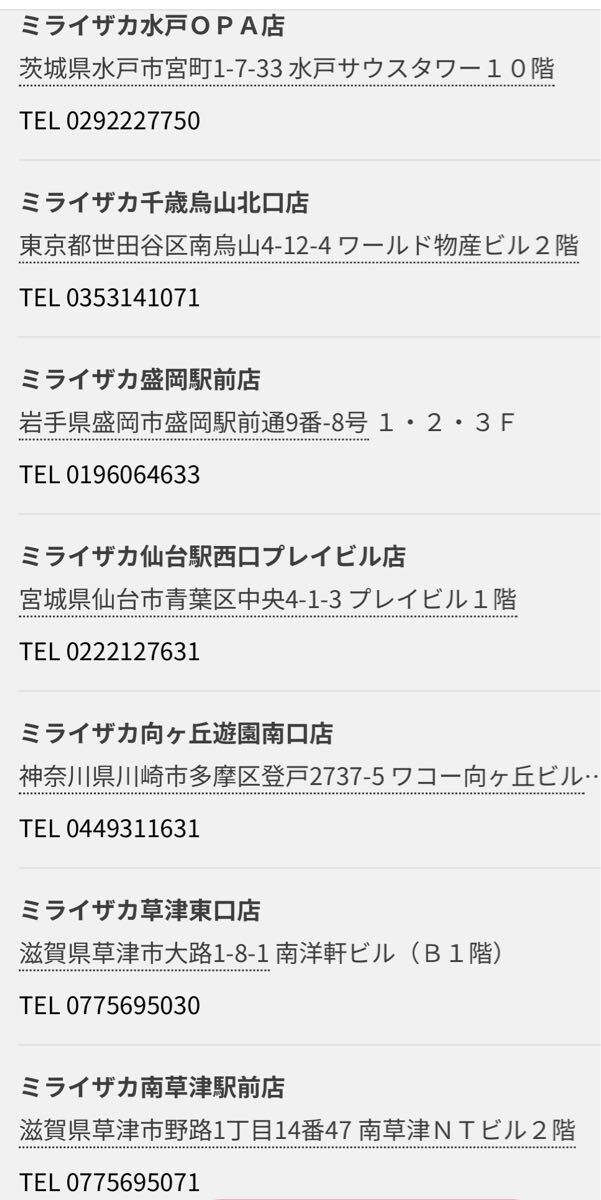Open the 南烏山4-12-4 address link
This screenshot has height=1200, width=601.
click(298, 246)
